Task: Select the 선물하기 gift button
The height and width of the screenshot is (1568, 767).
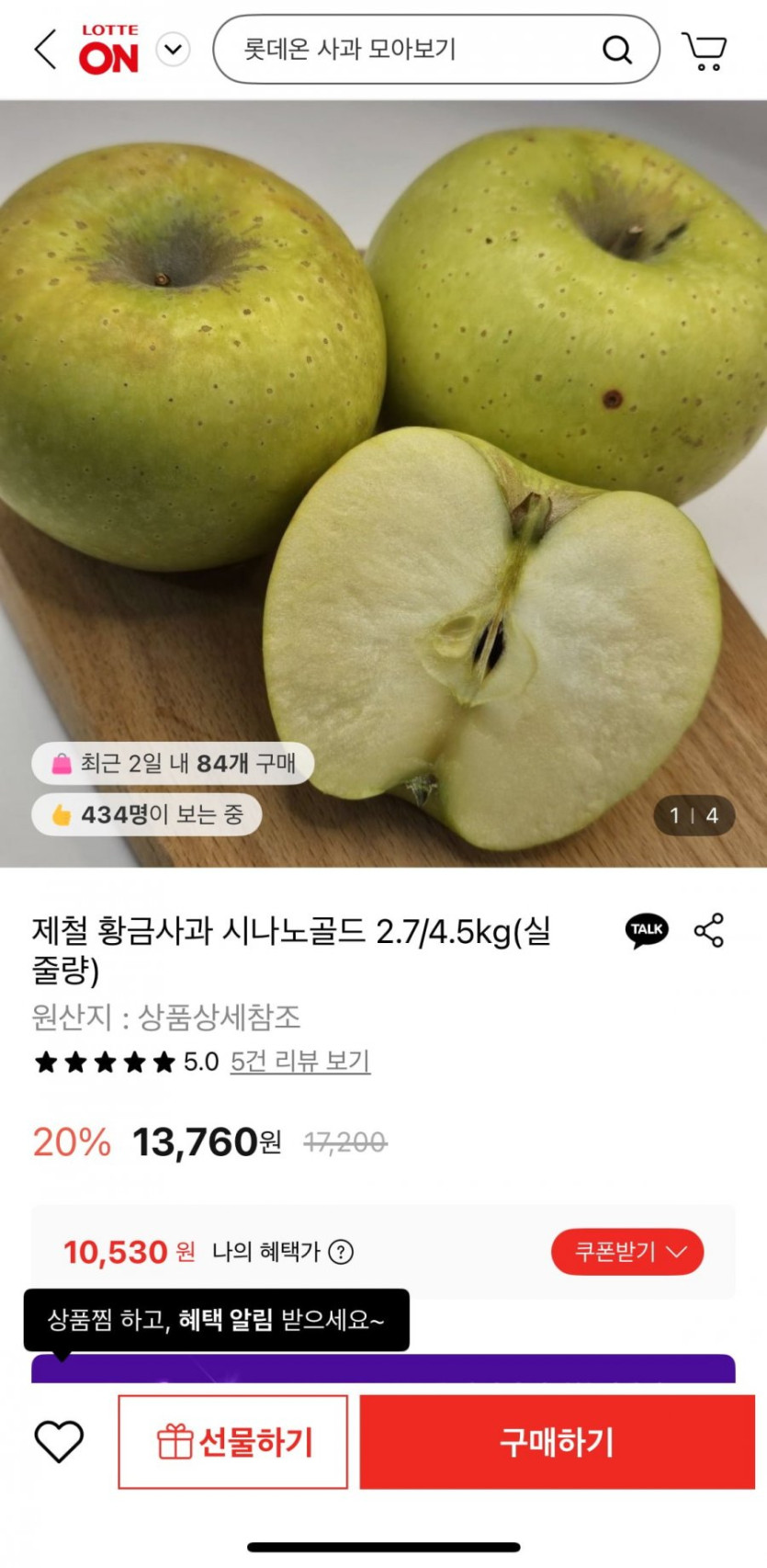Action: point(233,1441)
